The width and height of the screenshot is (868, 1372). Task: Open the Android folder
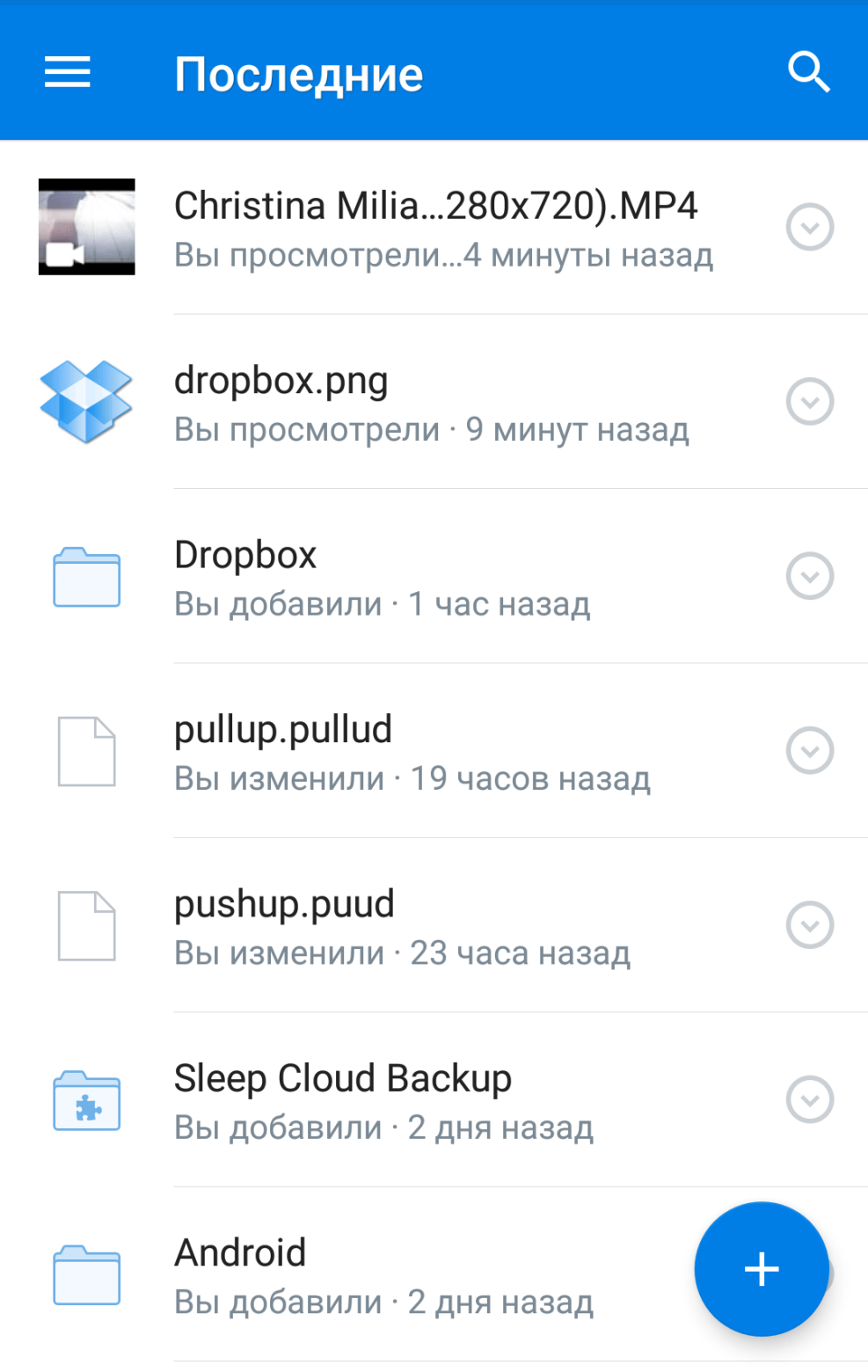(384, 1274)
